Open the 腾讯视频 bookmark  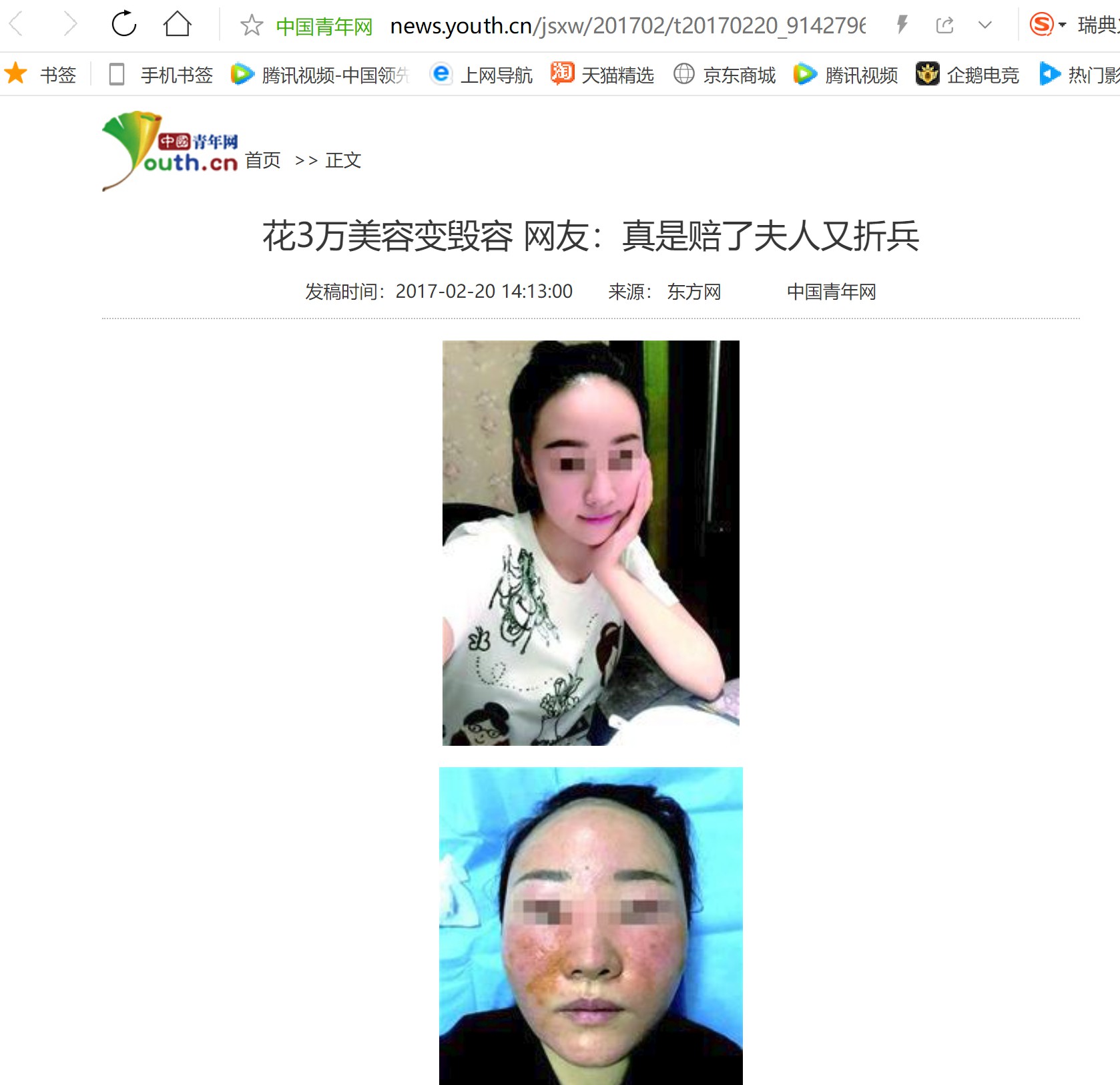tap(846, 74)
